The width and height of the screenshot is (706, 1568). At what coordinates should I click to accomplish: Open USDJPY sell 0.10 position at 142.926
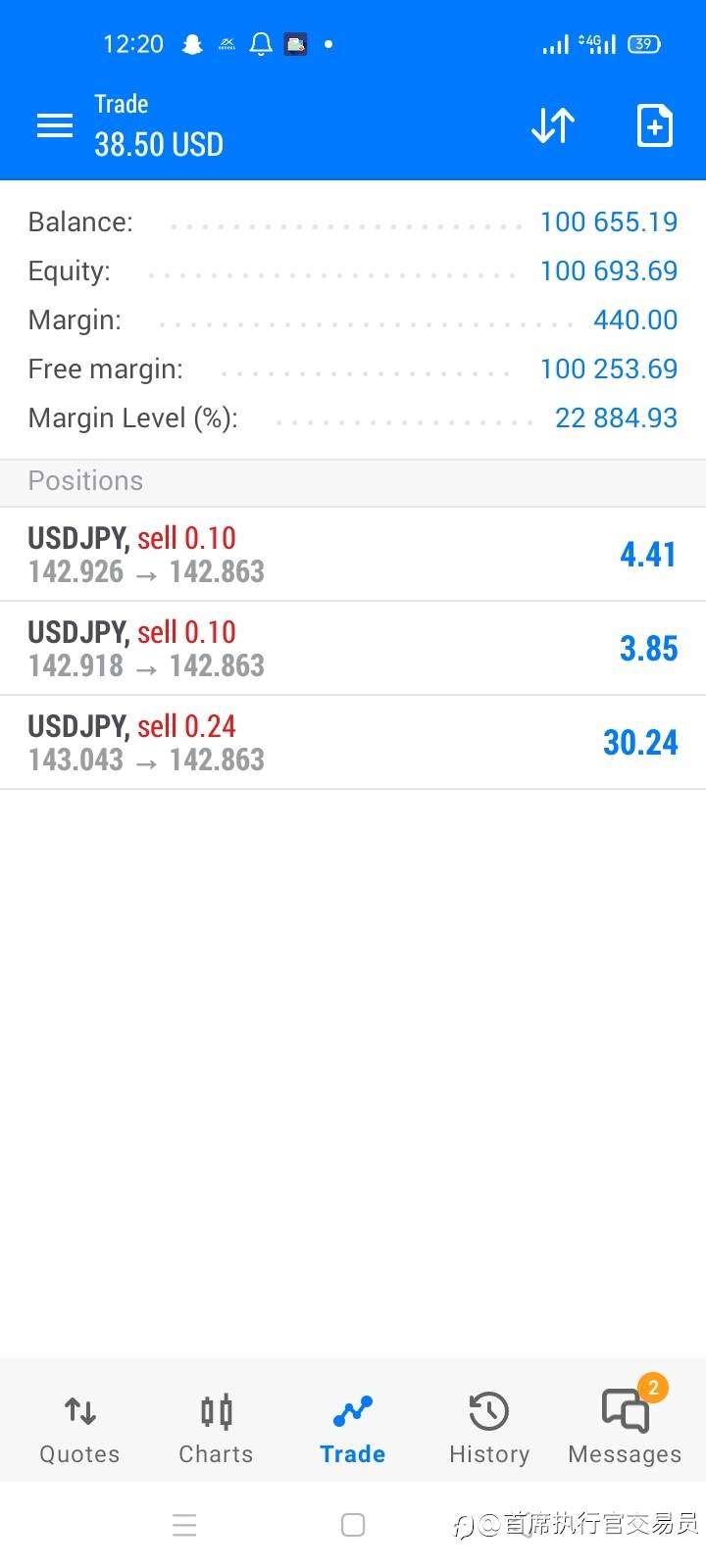click(x=353, y=555)
